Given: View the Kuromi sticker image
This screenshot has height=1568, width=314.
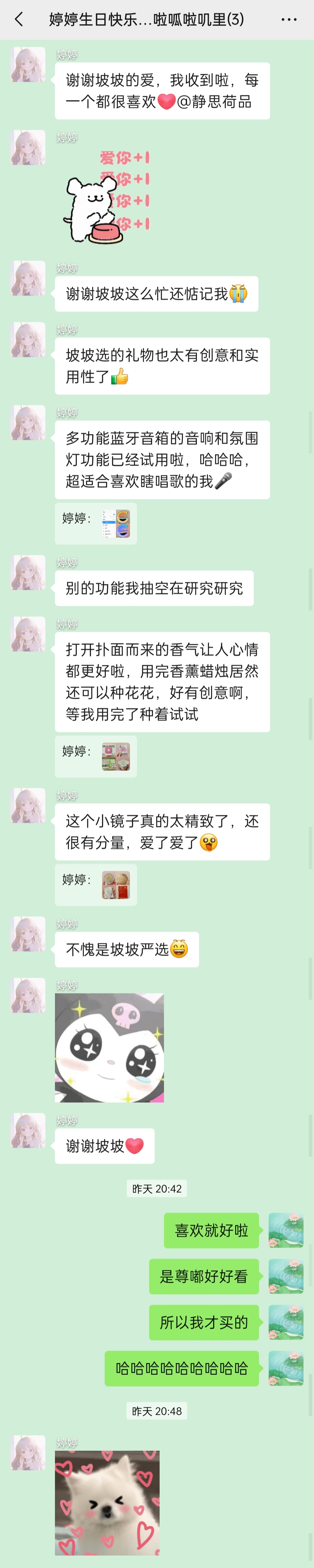Looking at the screenshot, I should pos(109,1047).
